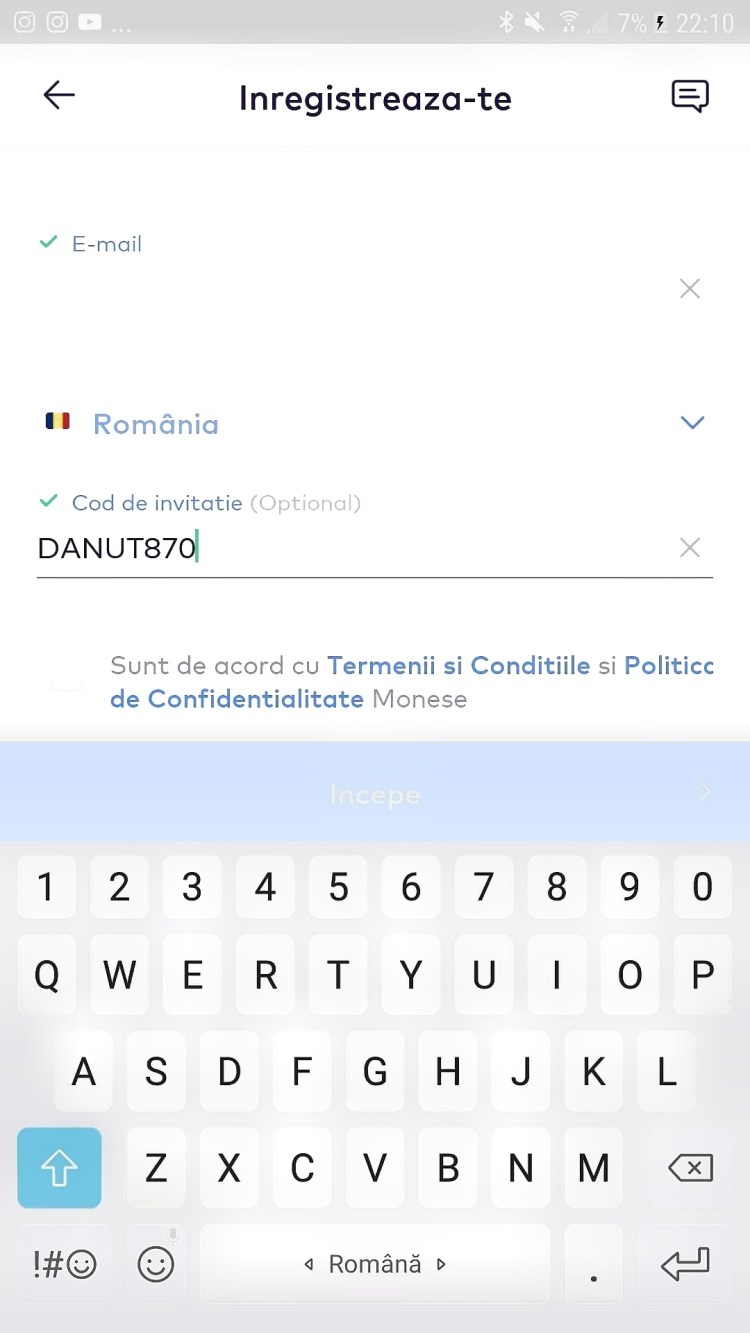
Task: Toggle the shift key on the keyboard
Action: coord(59,1168)
